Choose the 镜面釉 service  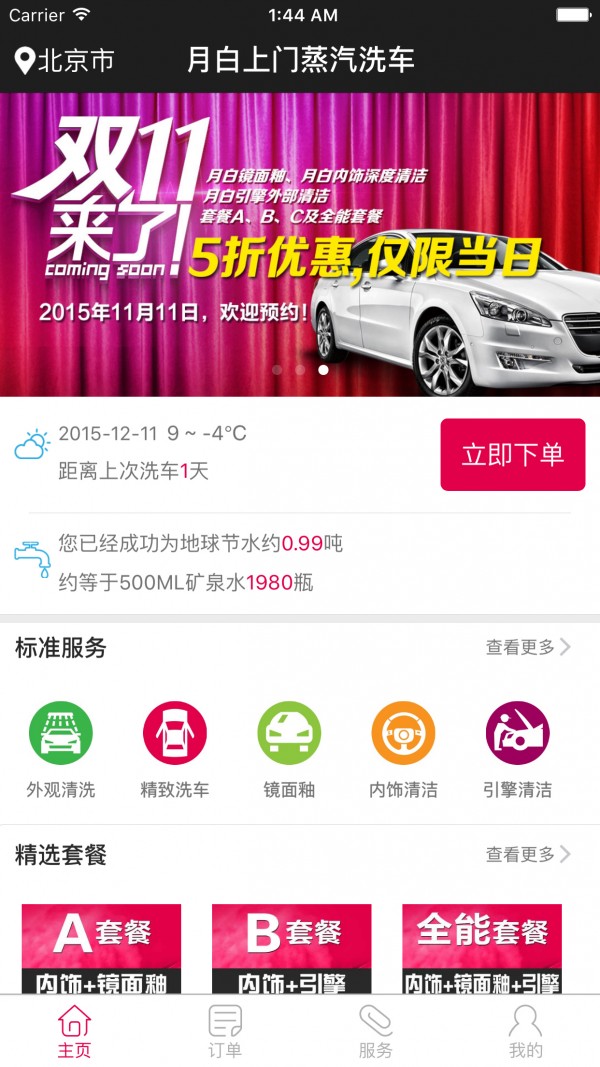coord(289,748)
